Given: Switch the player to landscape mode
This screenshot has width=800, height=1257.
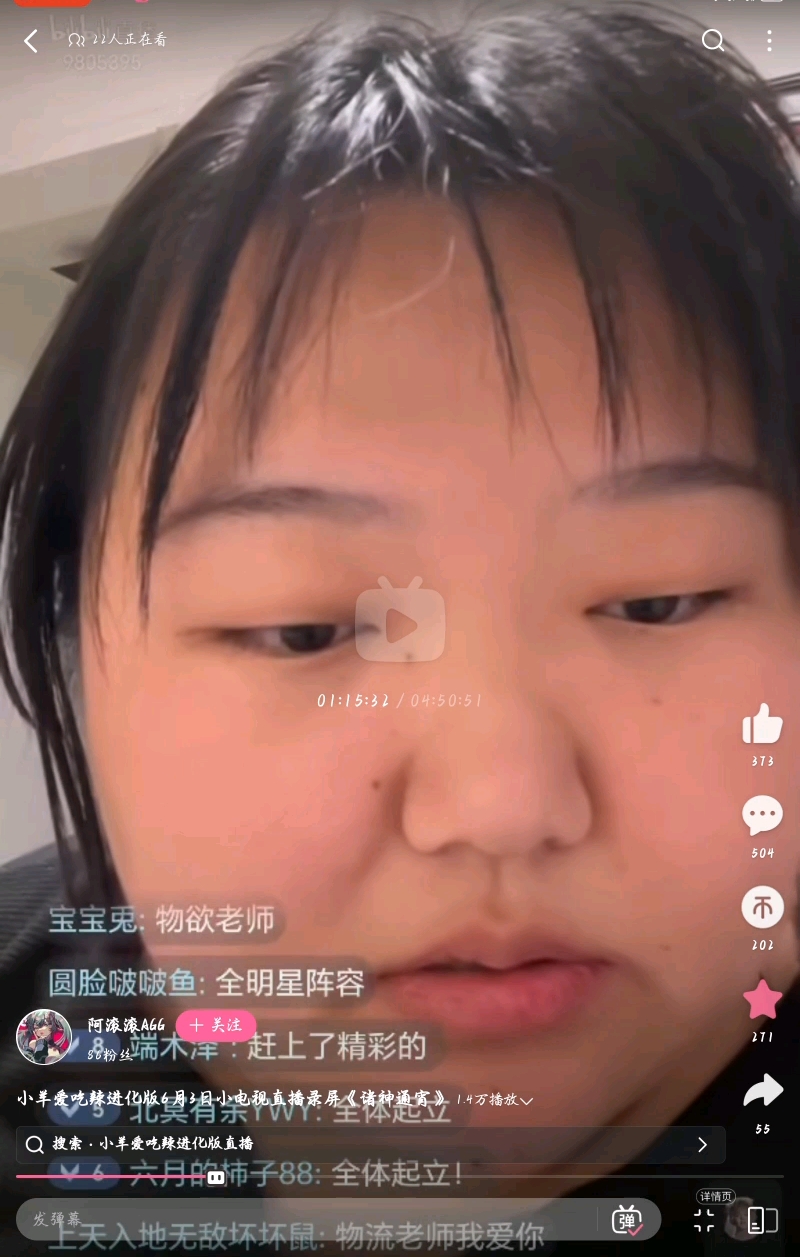Looking at the screenshot, I should (x=762, y=1220).
